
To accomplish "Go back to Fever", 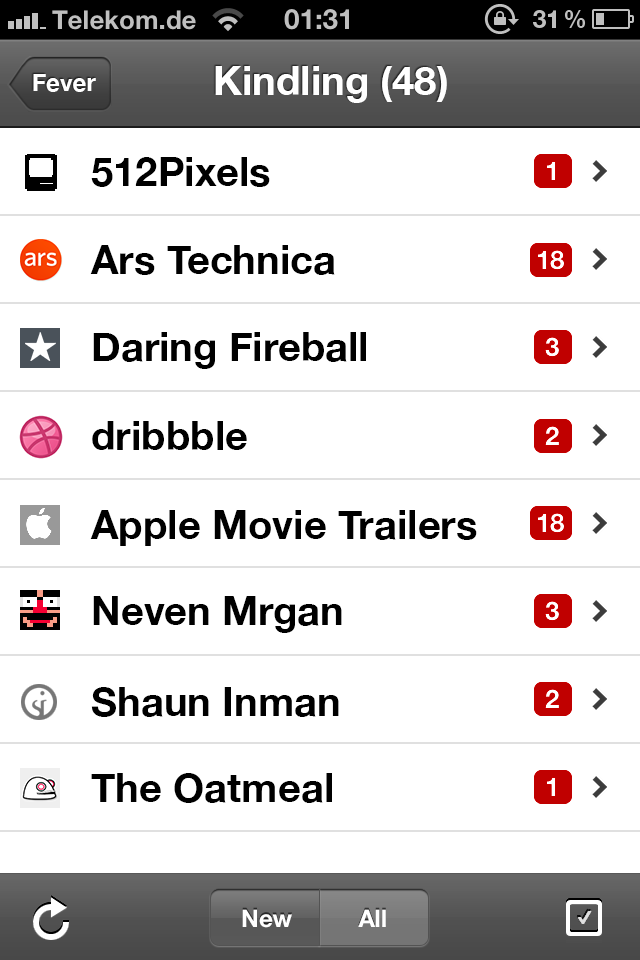I will (61, 84).
